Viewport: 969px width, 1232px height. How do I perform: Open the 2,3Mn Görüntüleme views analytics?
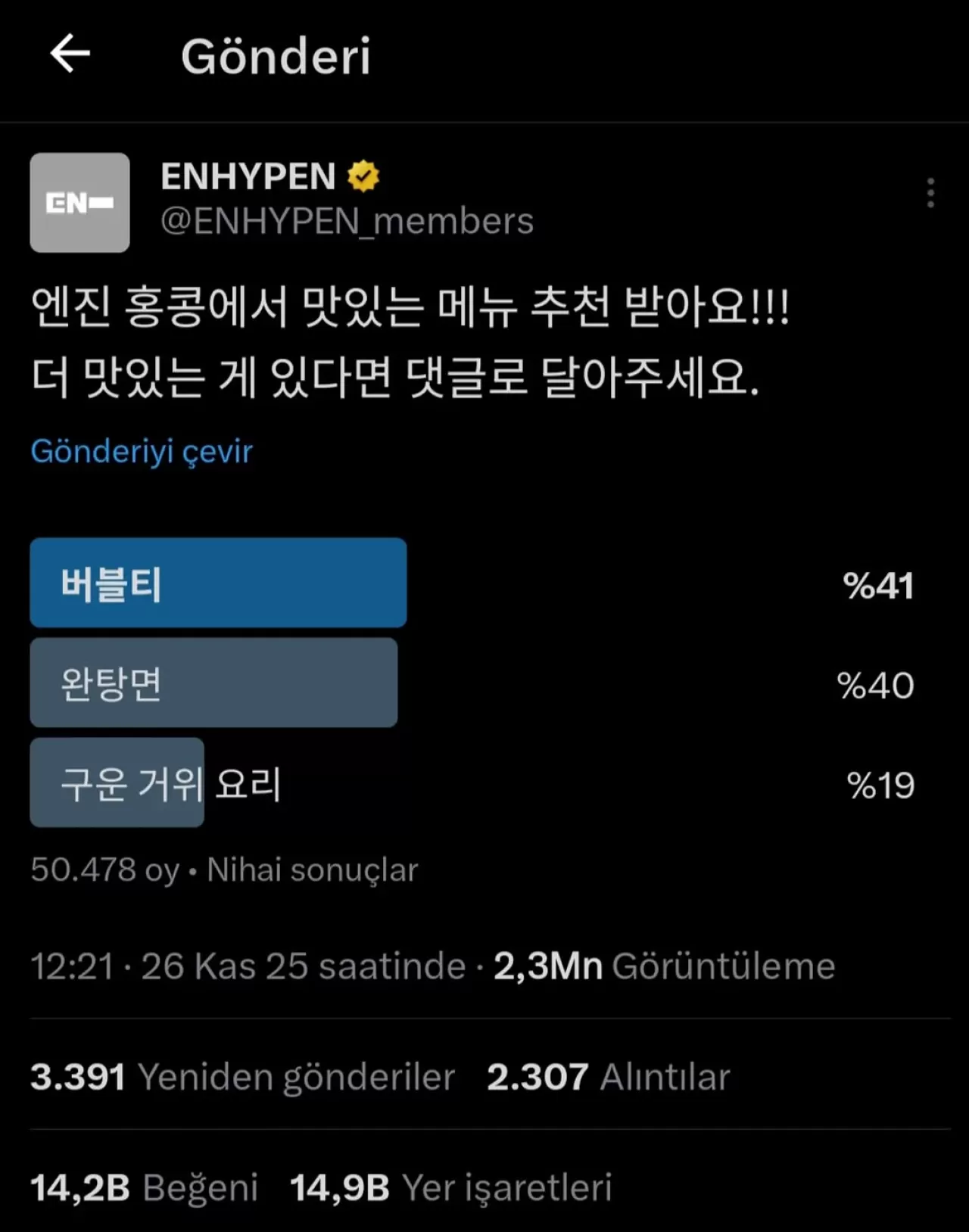coord(662,966)
